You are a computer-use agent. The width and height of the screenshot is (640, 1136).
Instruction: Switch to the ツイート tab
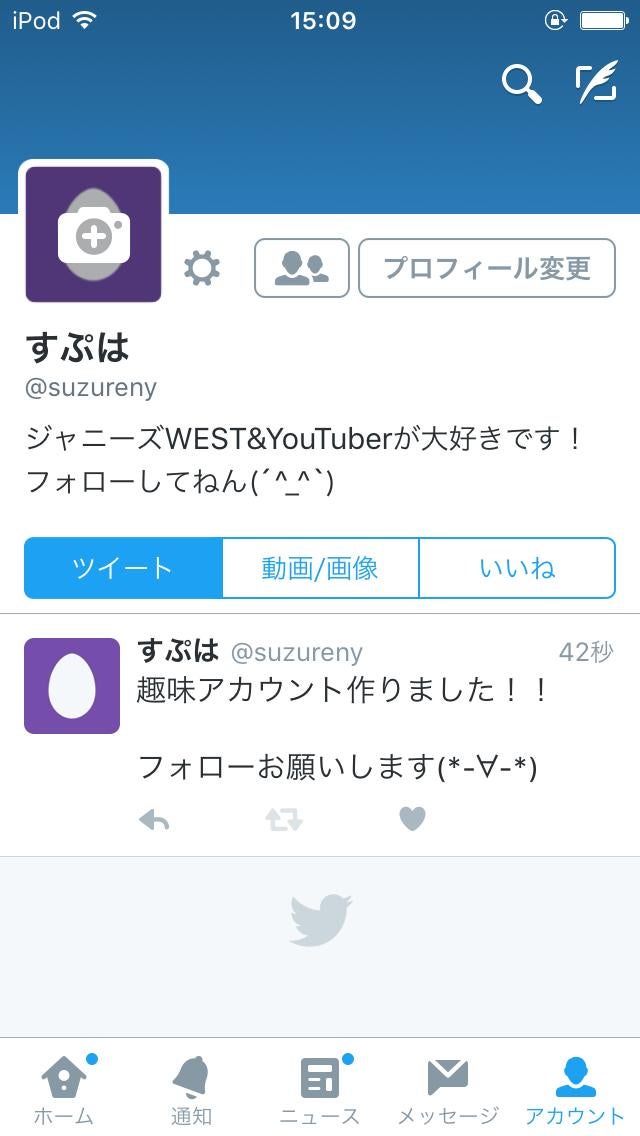pyautogui.click(x=123, y=568)
